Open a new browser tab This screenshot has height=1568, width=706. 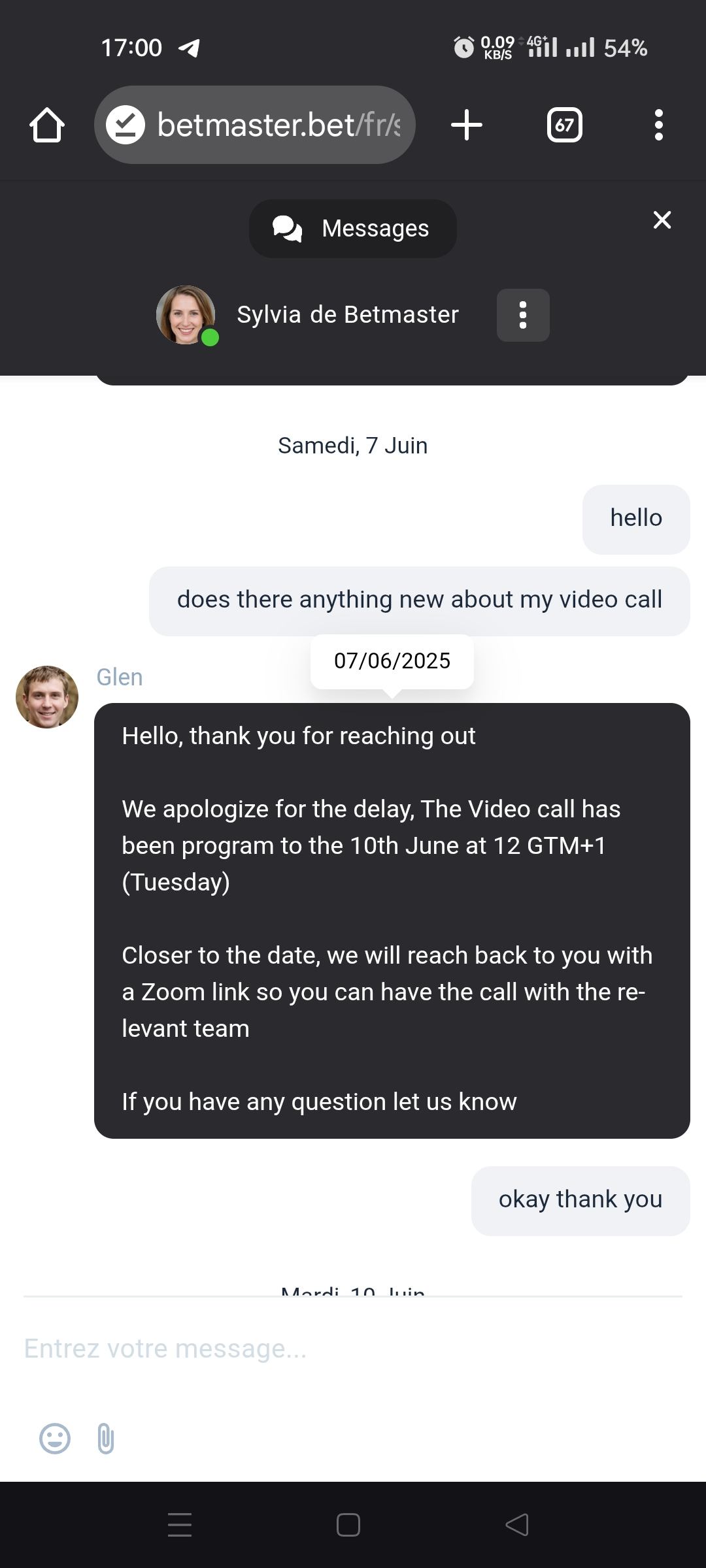pyautogui.click(x=467, y=125)
